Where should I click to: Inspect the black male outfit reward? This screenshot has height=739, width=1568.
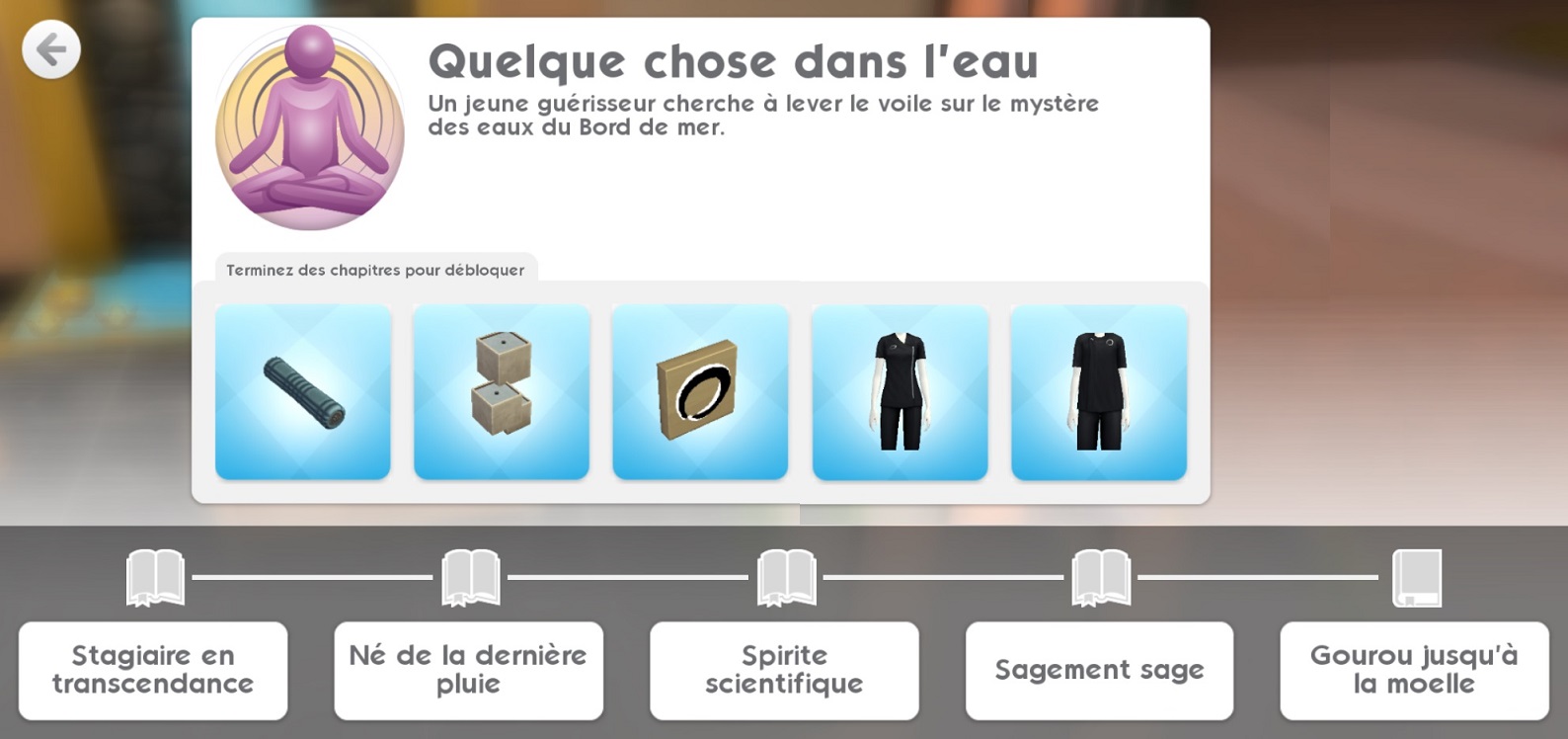click(1099, 392)
